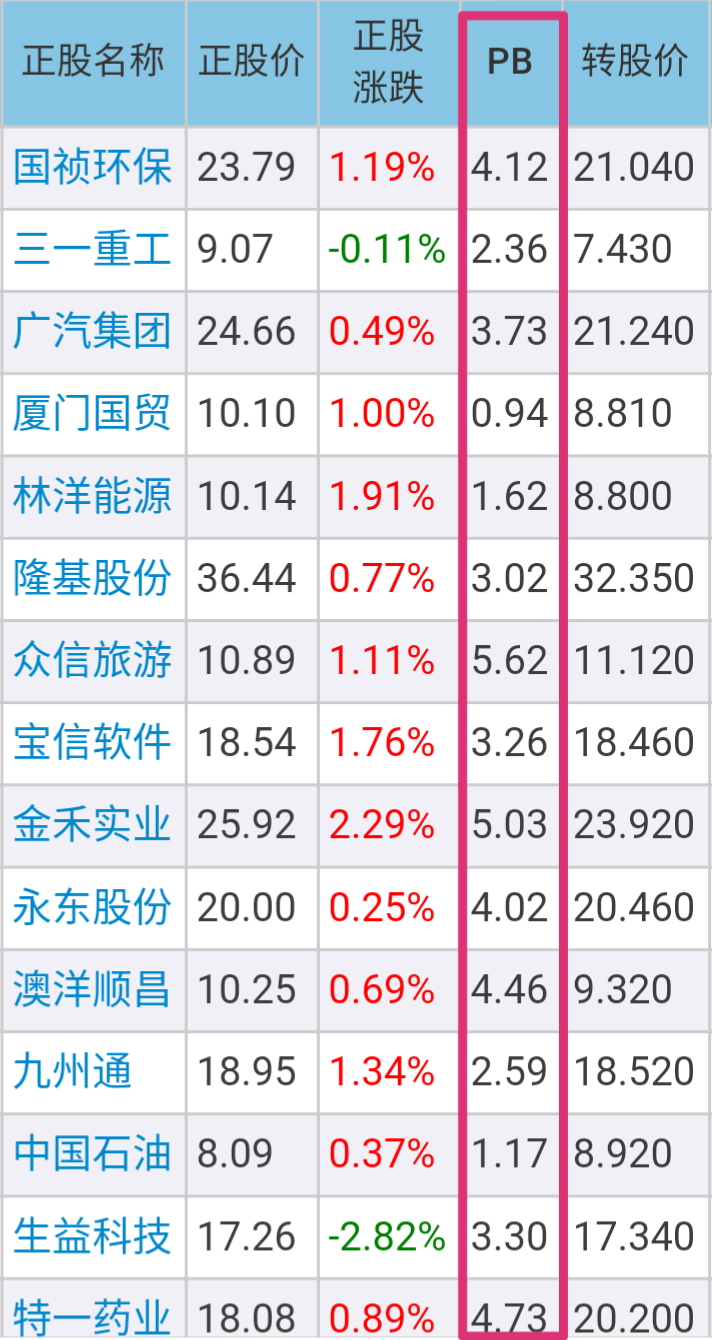
Task: Open the 广汽集团 stock link
Action: pos(93,331)
